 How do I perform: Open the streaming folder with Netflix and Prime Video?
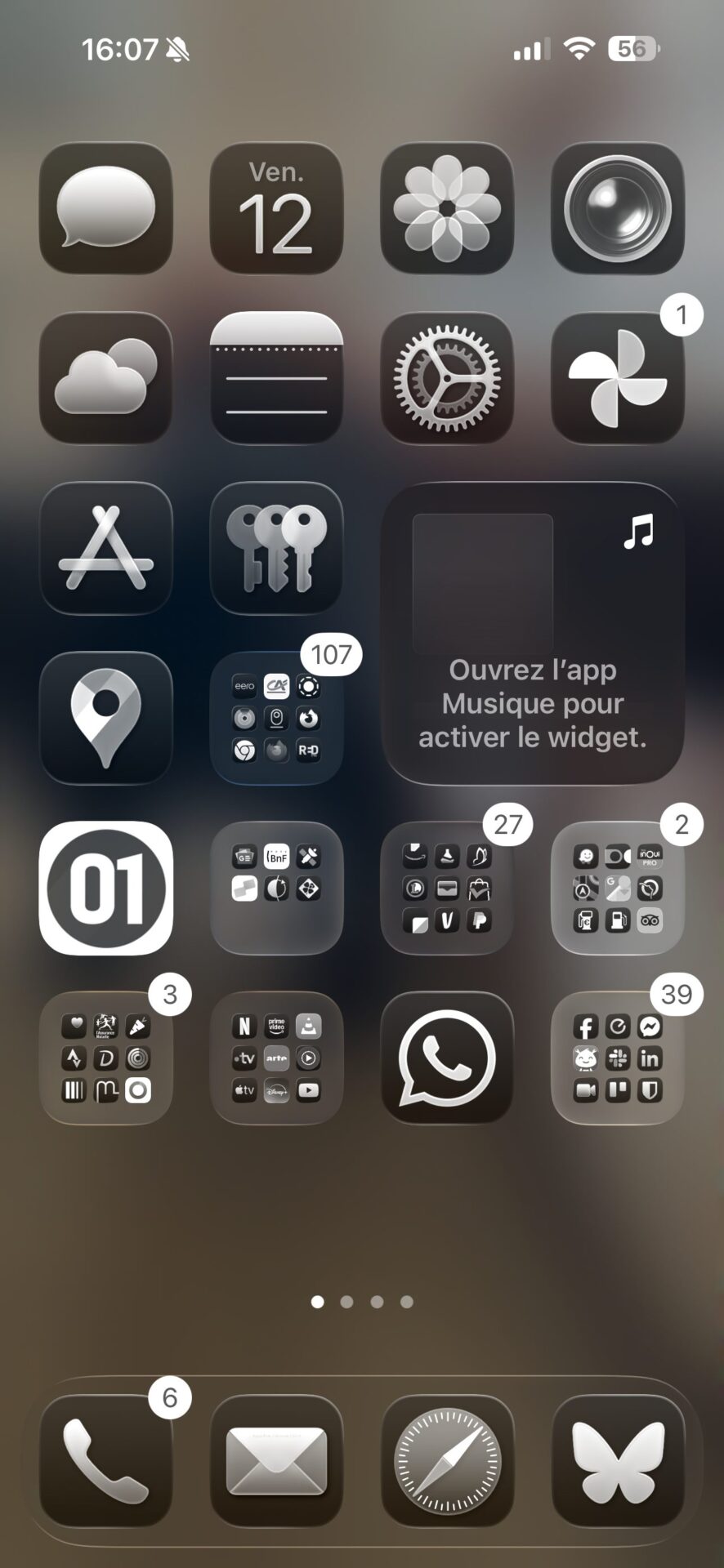(x=276, y=1058)
